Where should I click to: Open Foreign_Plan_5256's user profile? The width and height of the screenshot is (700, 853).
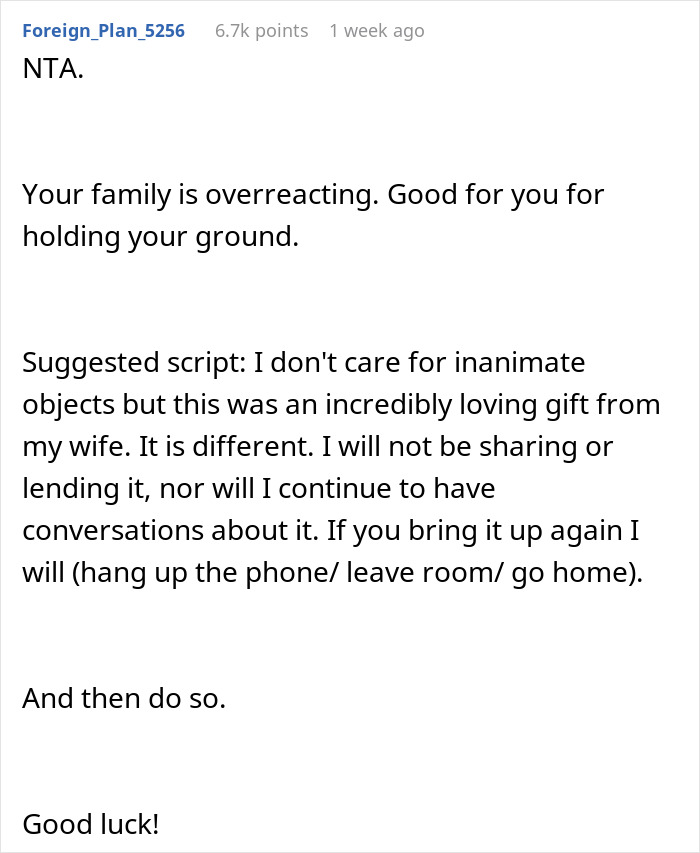pyautogui.click(x=103, y=31)
